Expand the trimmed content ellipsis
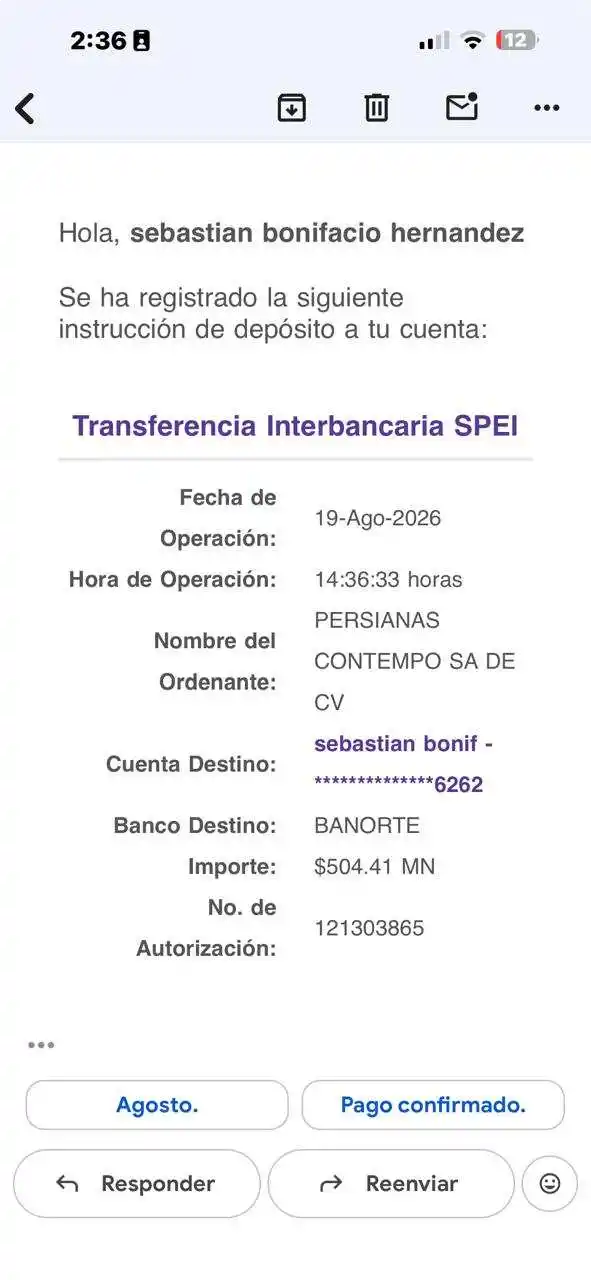 click(x=41, y=1045)
